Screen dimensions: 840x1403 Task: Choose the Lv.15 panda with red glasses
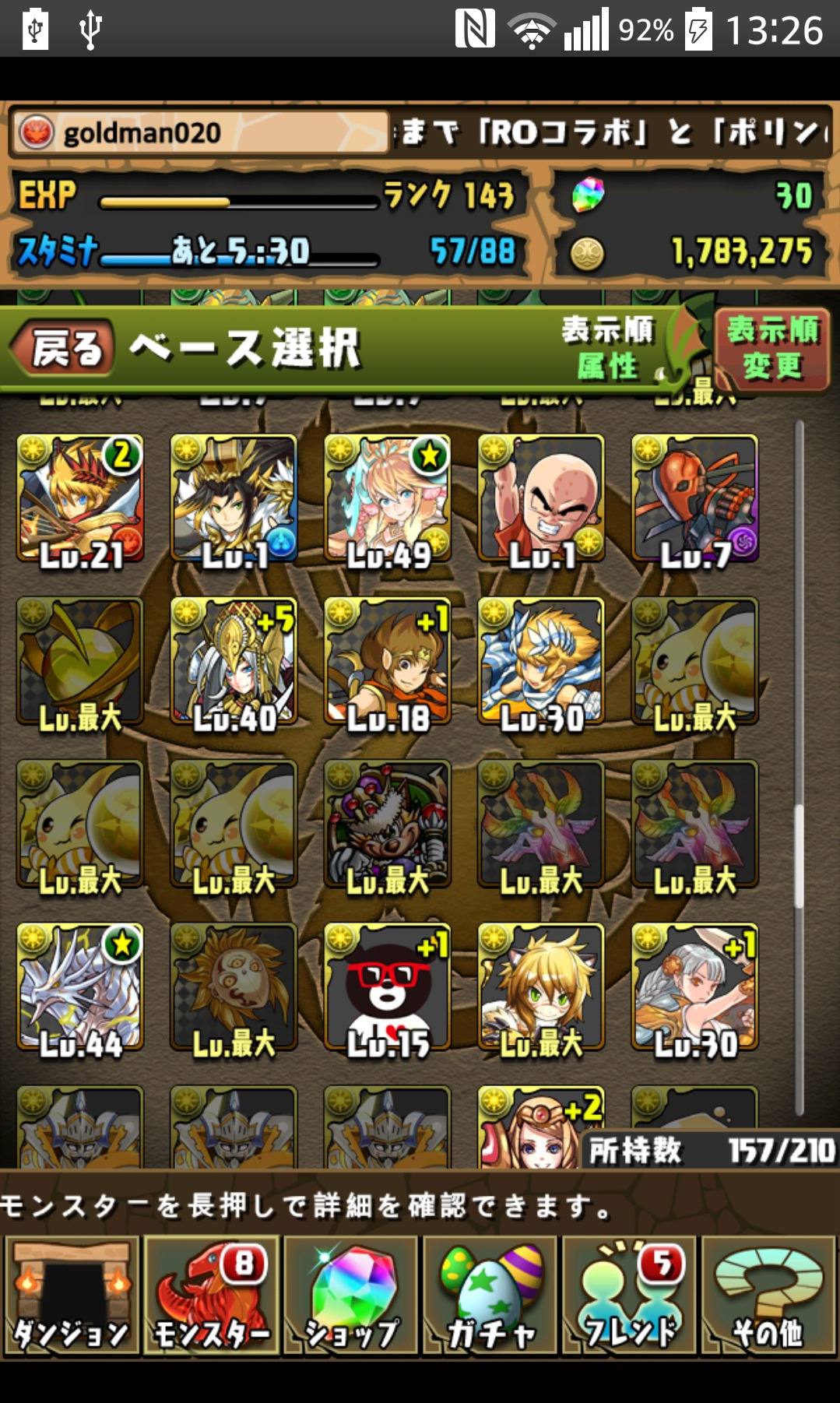pyautogui.click(x=388, y=987)
